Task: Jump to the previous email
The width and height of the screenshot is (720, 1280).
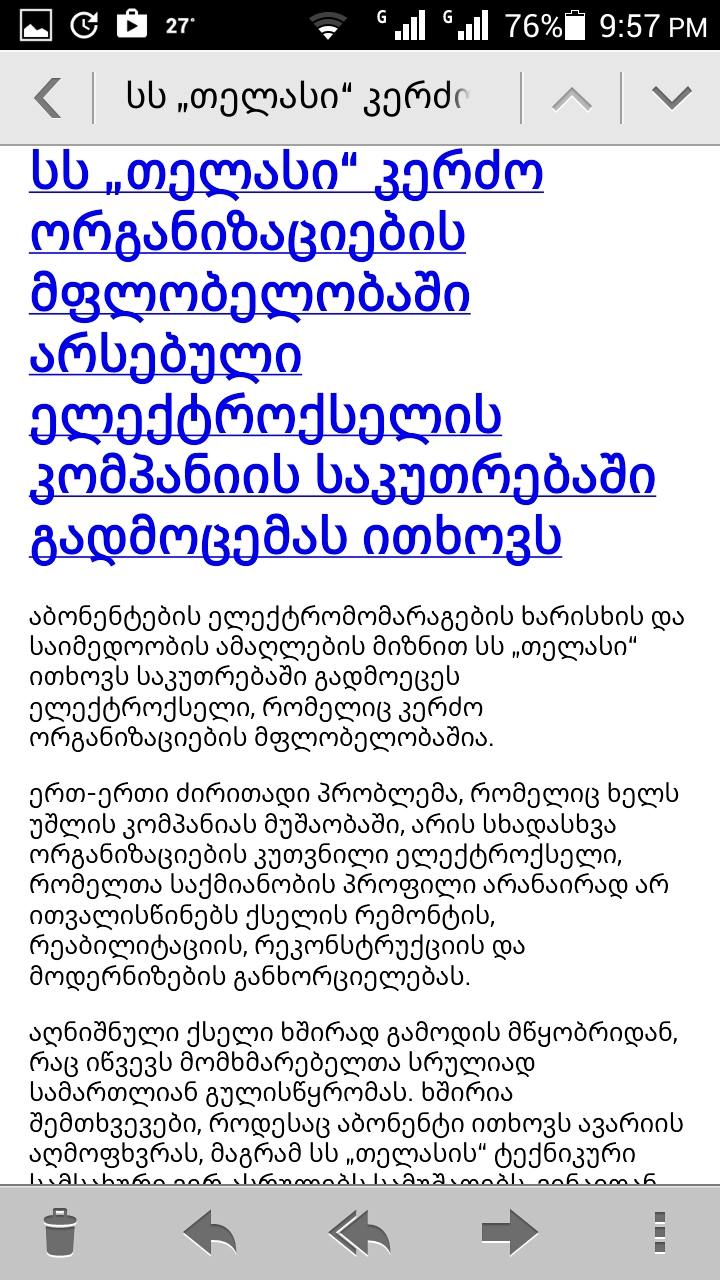Action: pyautogui.click(x=571, y=98)
